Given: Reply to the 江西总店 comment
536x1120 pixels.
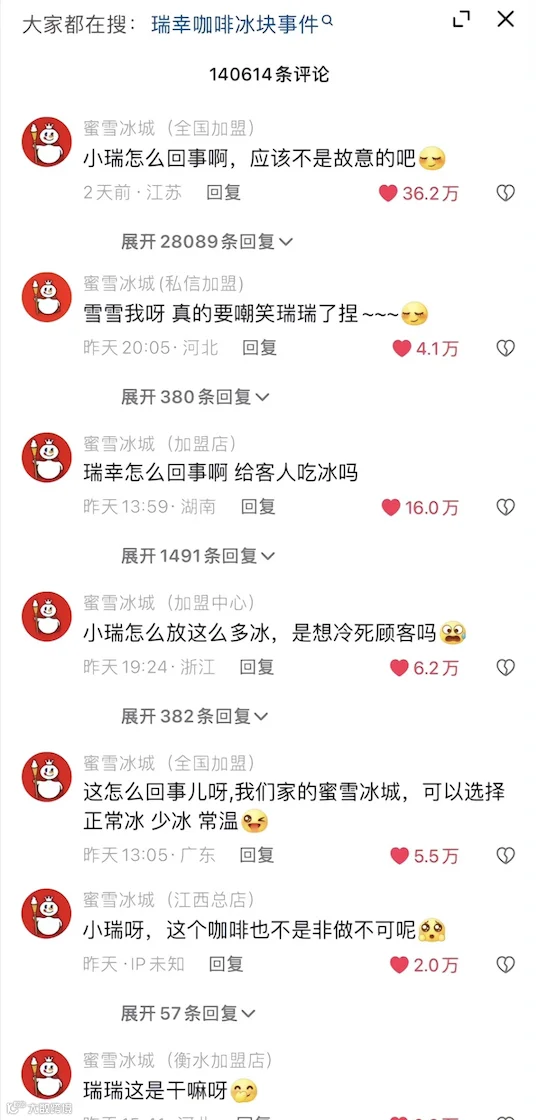Looking at the screenshot, I should [x=226, y=964].
